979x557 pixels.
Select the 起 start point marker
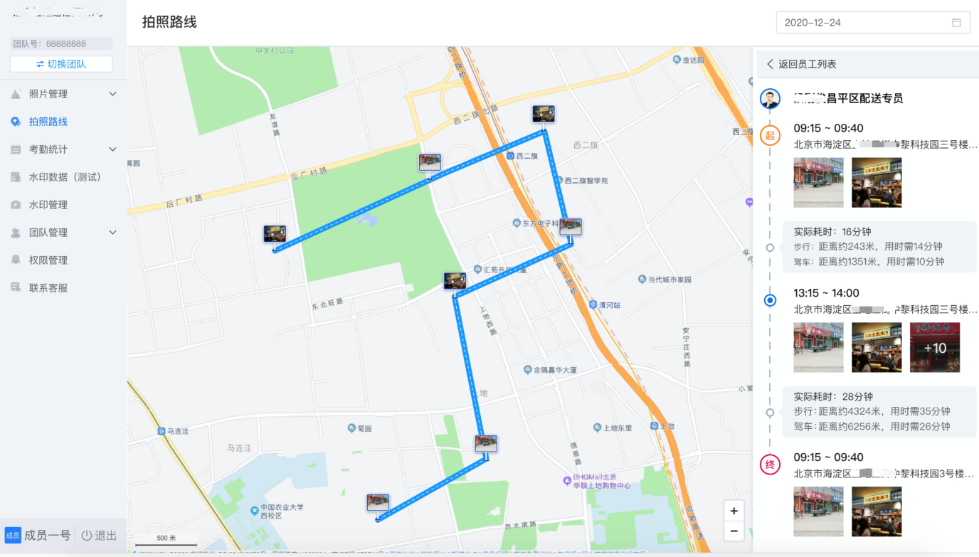[770, 136]
